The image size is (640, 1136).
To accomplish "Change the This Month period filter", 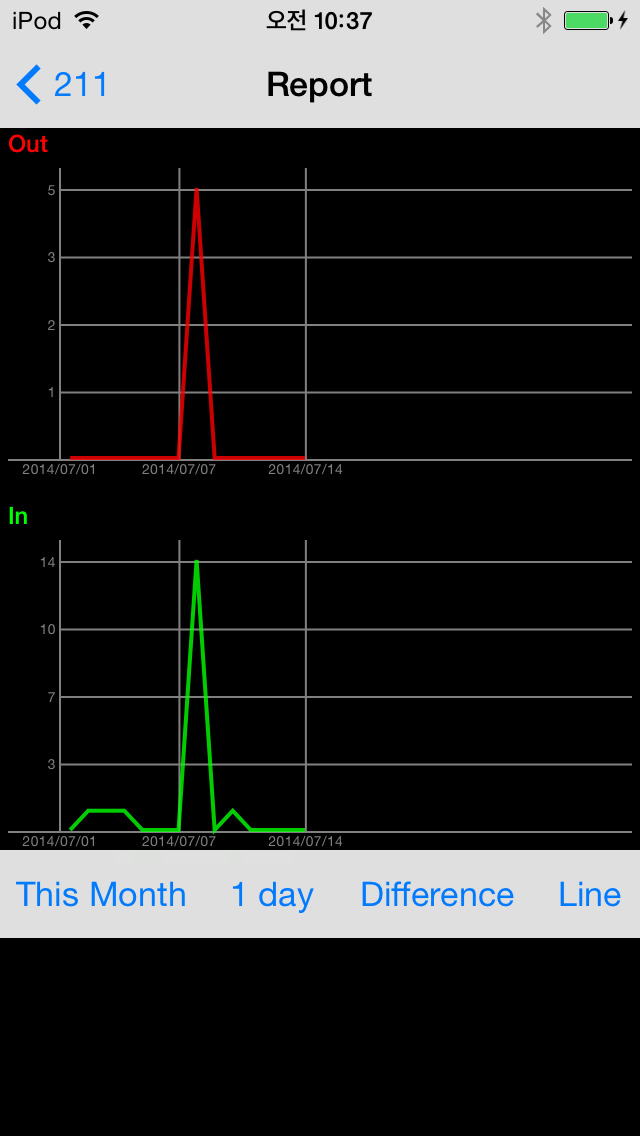I will pos(101,894).
